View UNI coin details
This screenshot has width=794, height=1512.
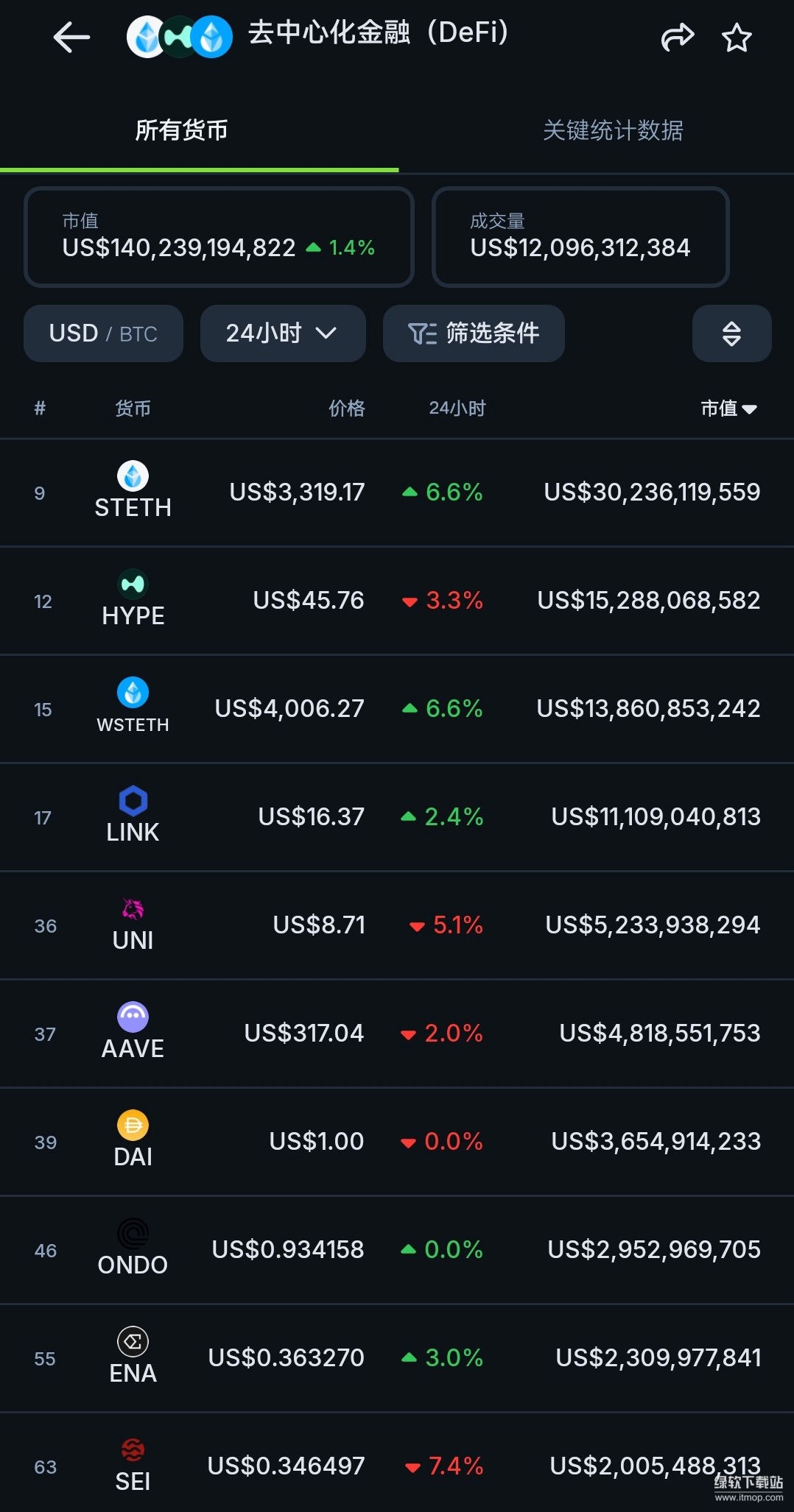397,925
